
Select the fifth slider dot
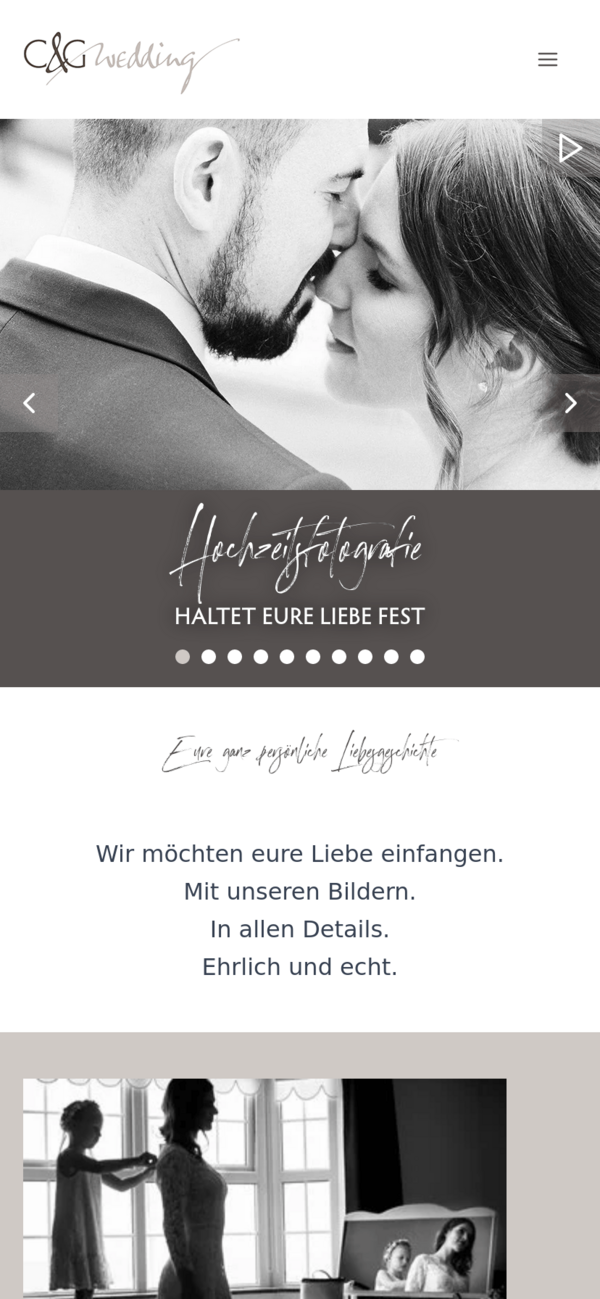click(287, 657)
